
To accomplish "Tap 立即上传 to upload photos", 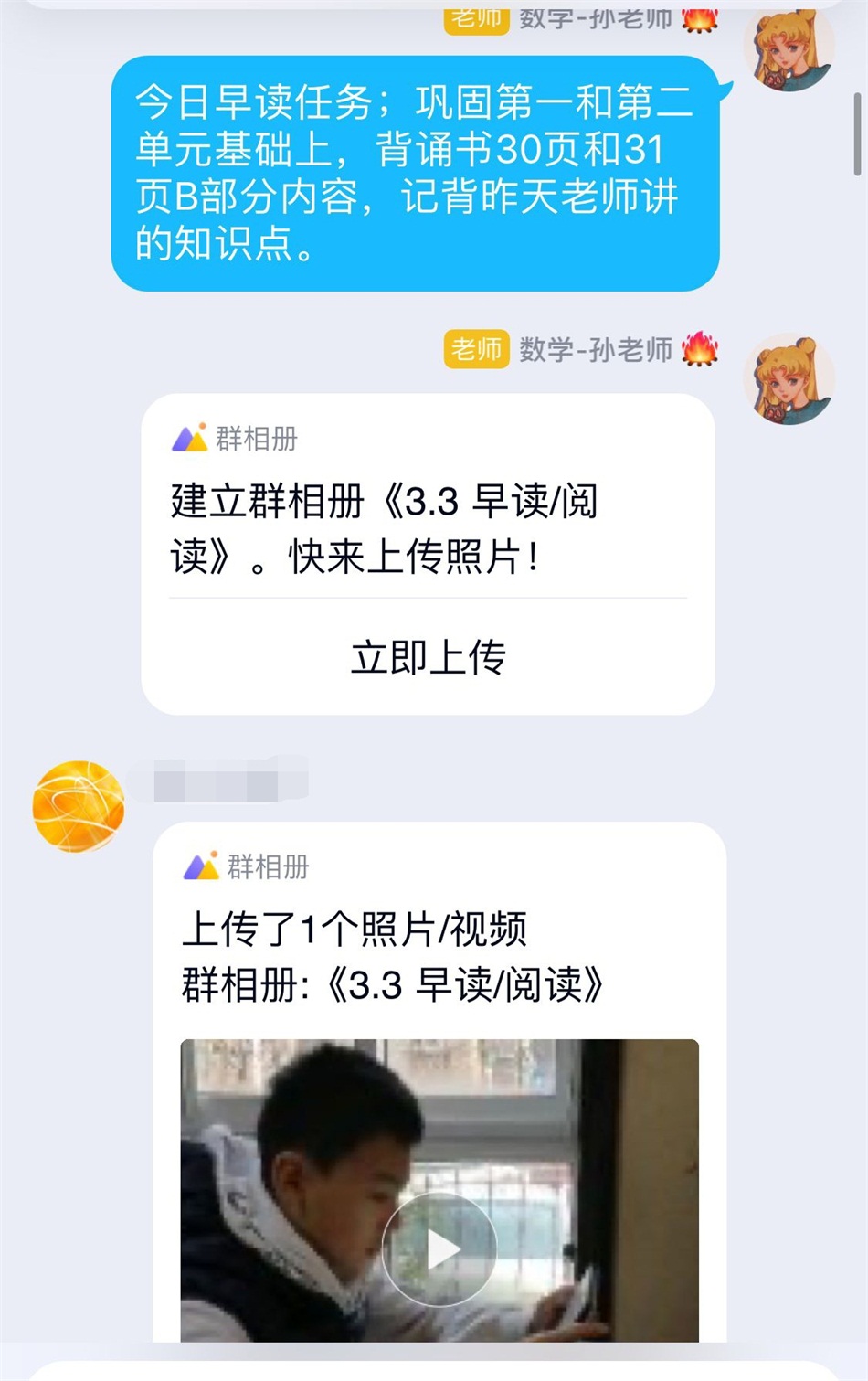I will pyautogui.click(x=428, y=657).
